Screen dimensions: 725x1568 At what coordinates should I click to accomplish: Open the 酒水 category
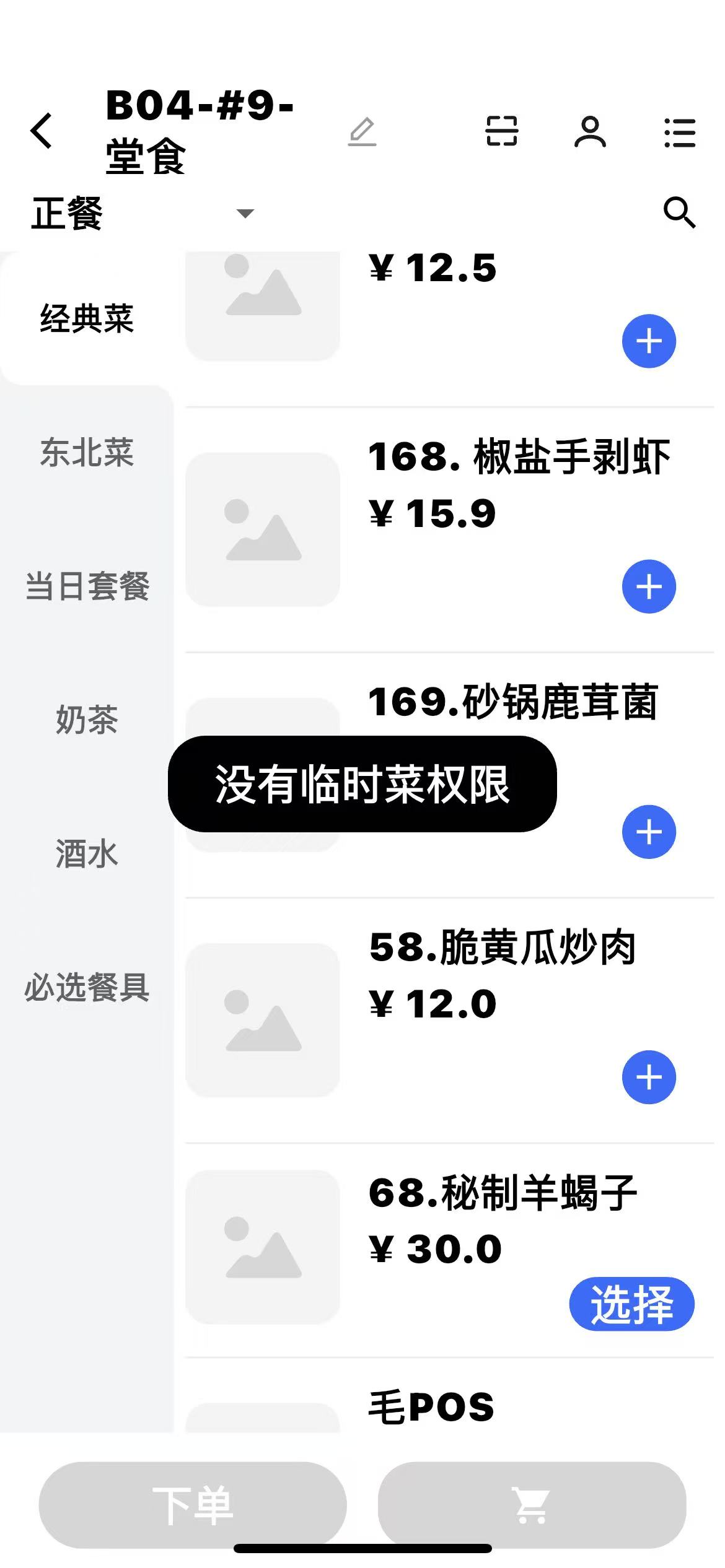tap(87, 853)
